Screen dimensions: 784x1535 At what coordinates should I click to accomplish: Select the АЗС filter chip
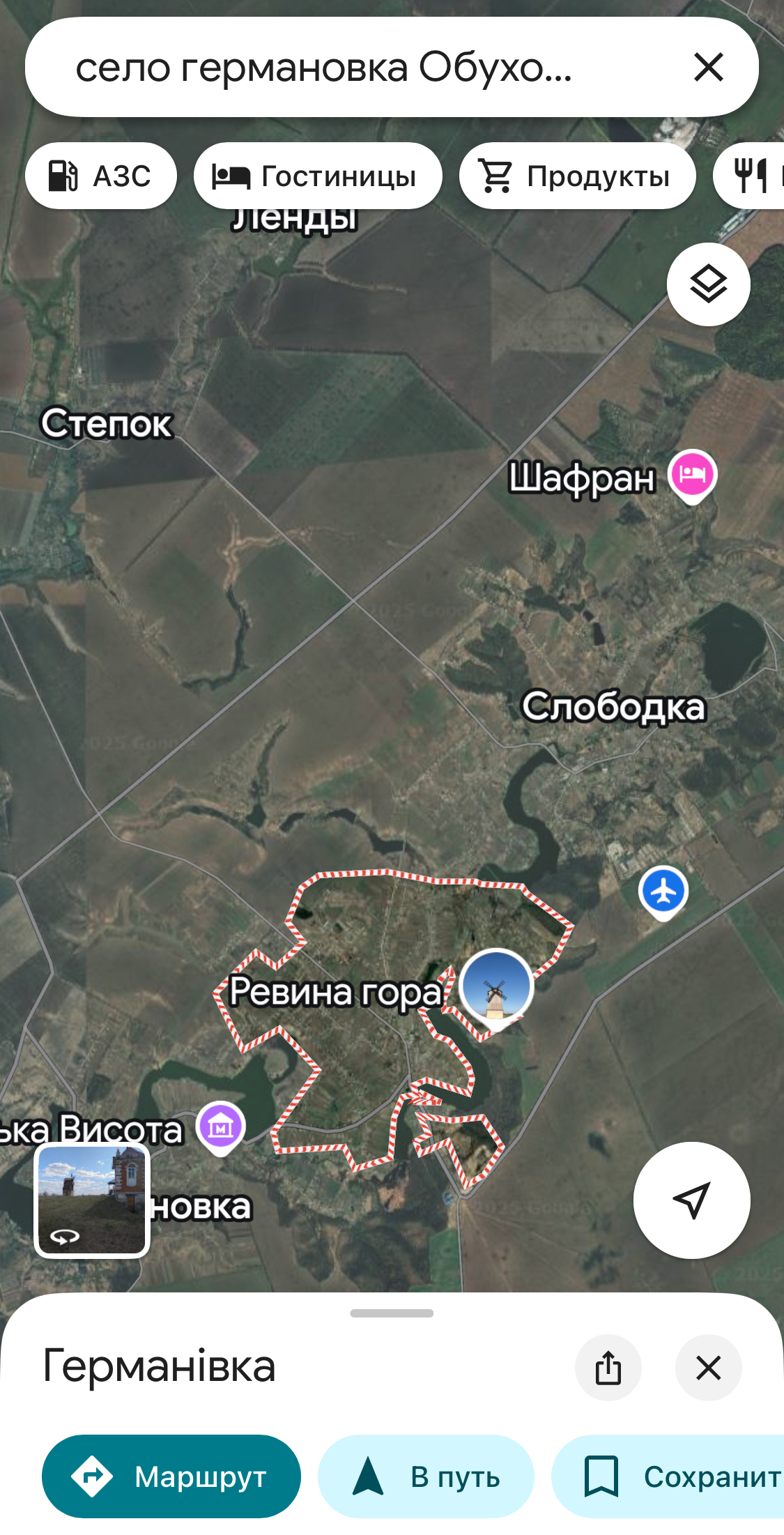[x=101, y=176]
